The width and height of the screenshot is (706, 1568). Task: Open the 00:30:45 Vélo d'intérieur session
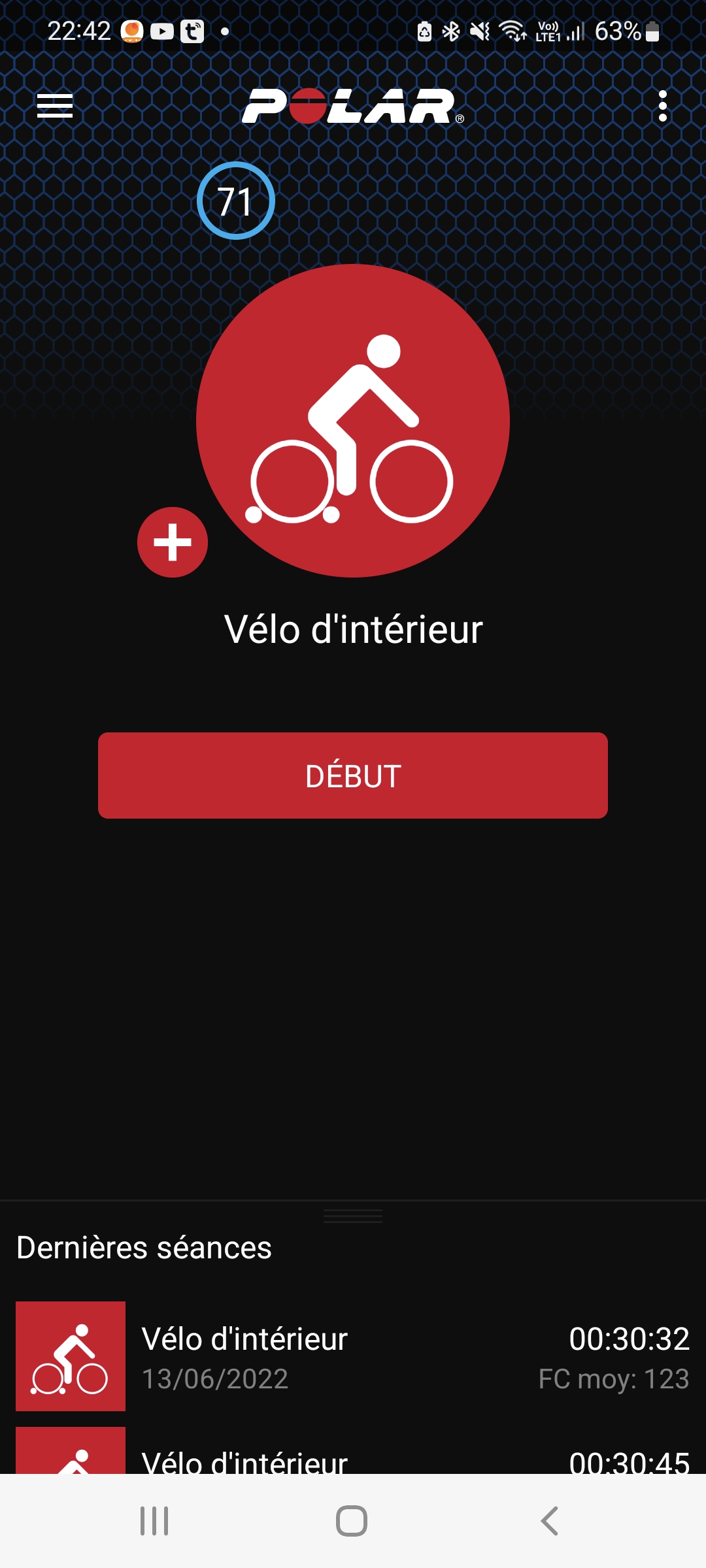point(353,1458)
